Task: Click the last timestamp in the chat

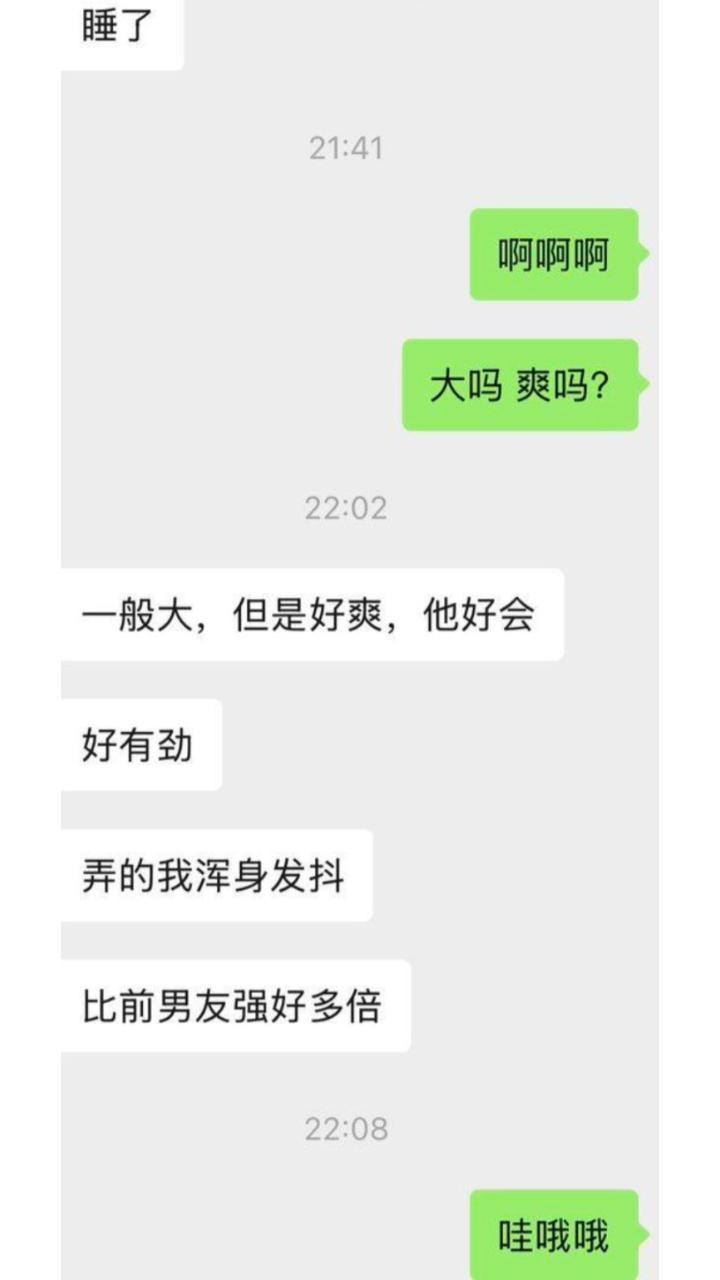Action: (x=347, y=1129)
